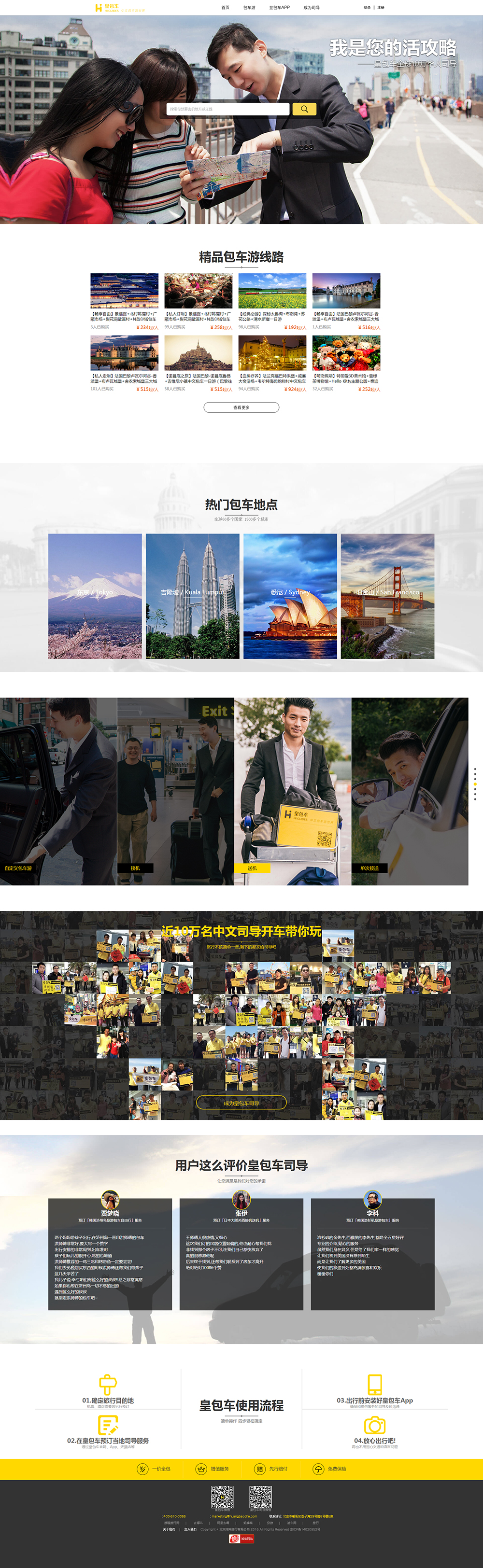483x1568 pixels.
Task: Tap the 成为皇包车司导 button
Action: (x=241, y=1102)
